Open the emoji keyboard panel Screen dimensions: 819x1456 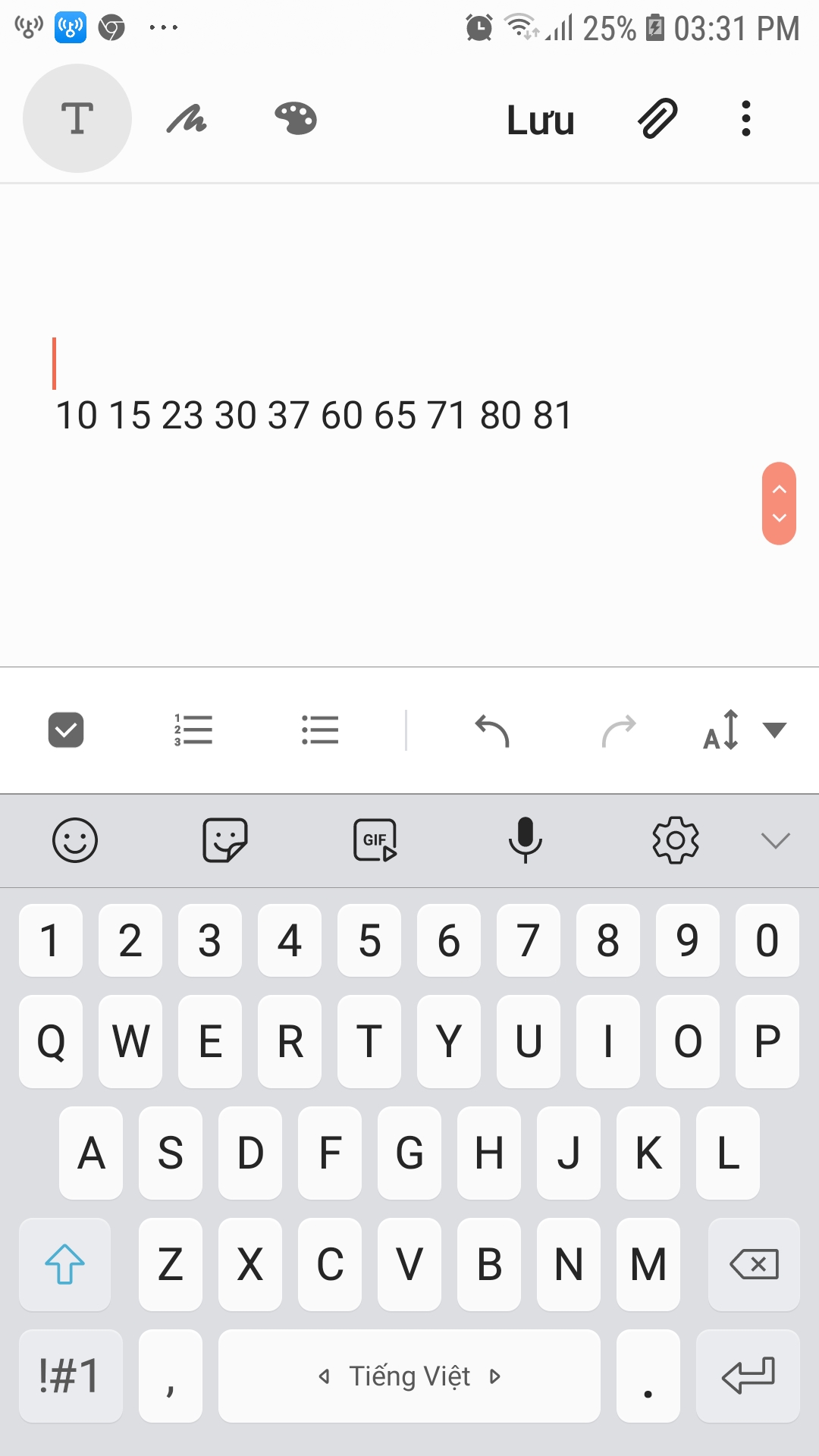point(75,840)
